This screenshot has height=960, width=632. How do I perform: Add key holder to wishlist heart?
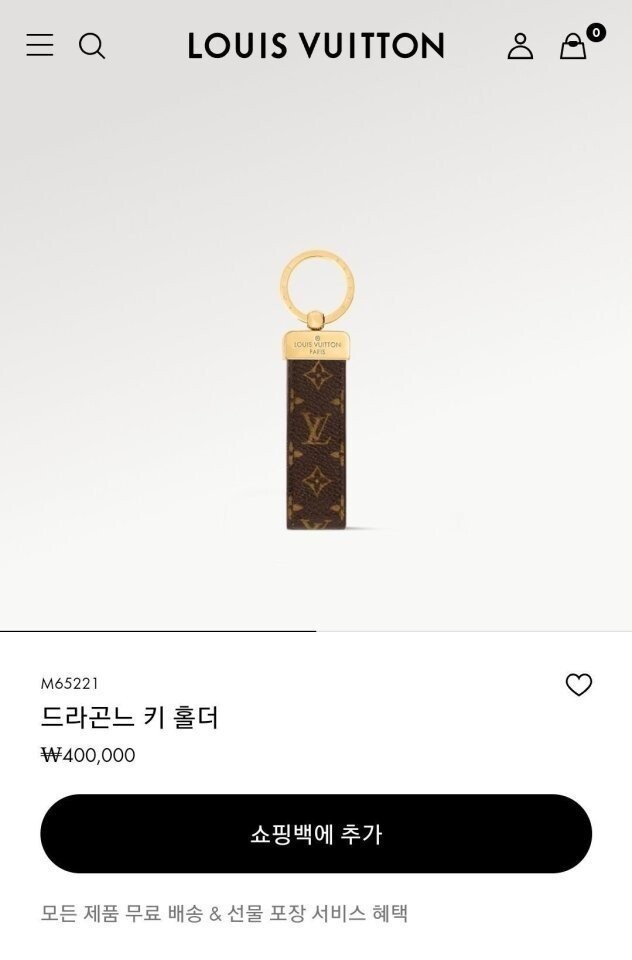(x=579, y=685)
